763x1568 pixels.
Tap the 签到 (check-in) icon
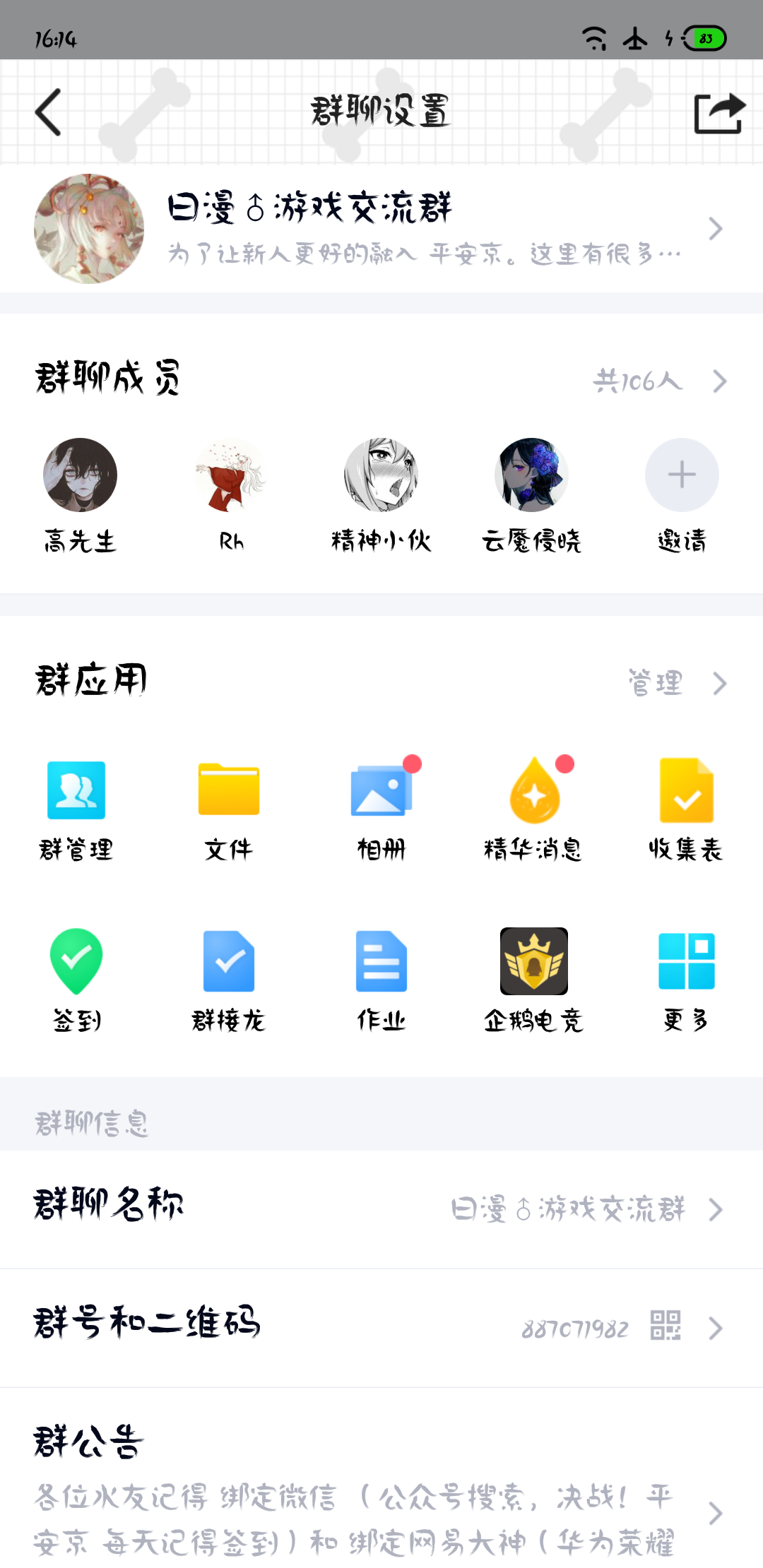[76, 961]
